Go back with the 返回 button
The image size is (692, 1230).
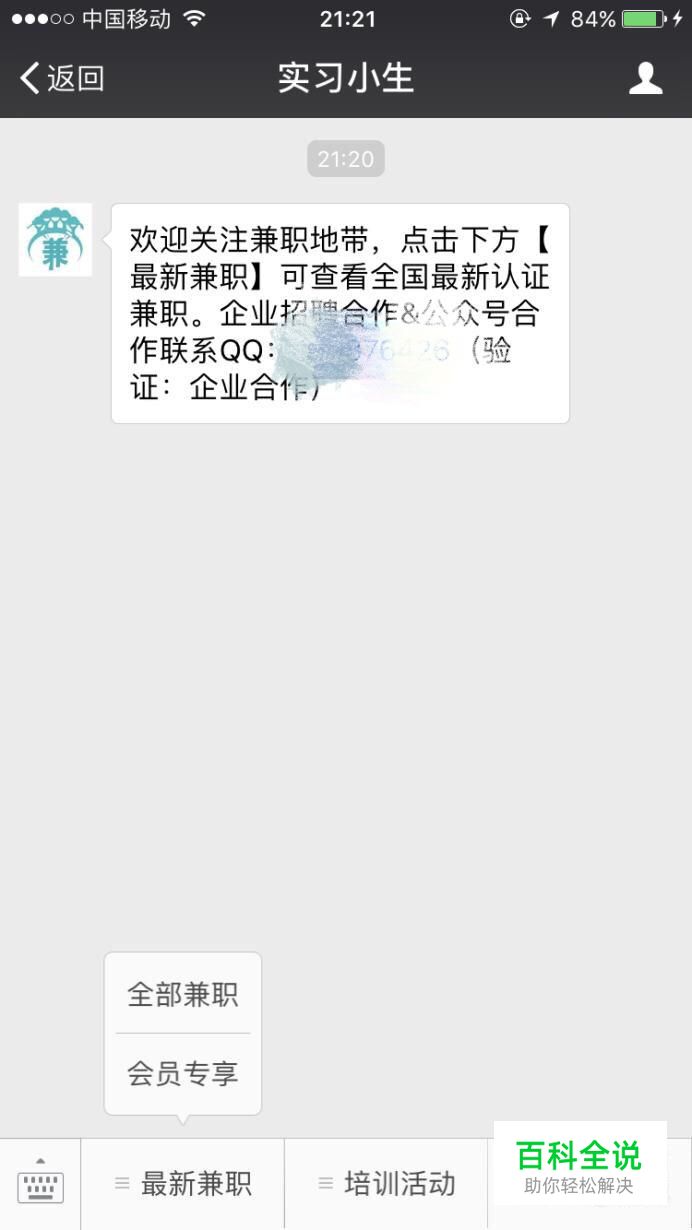point(62,78)
